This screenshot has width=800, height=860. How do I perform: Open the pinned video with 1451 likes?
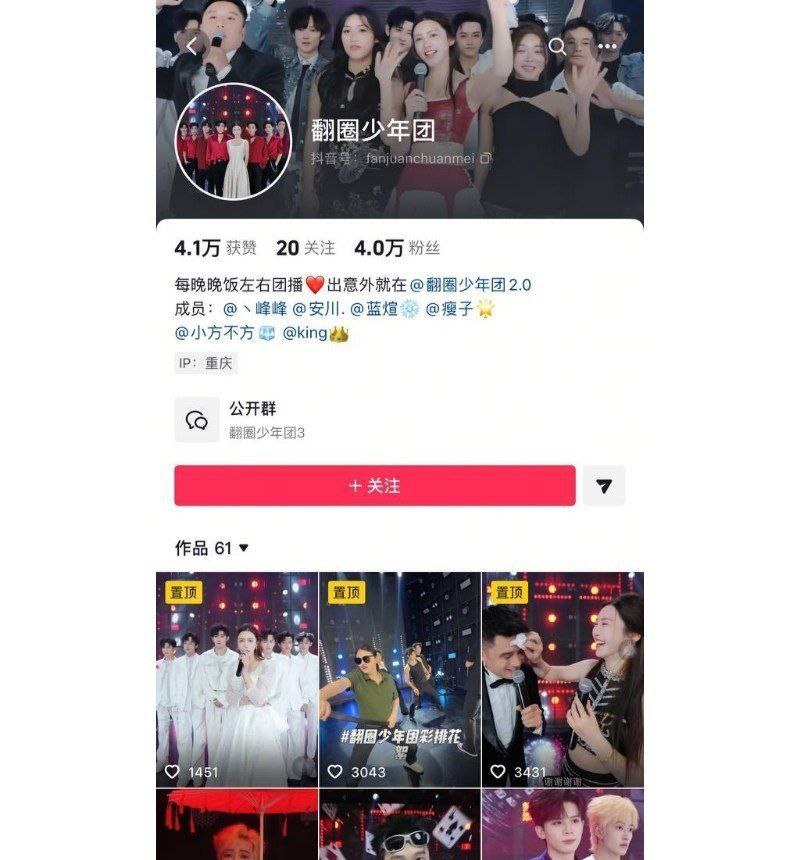point(237,680)
